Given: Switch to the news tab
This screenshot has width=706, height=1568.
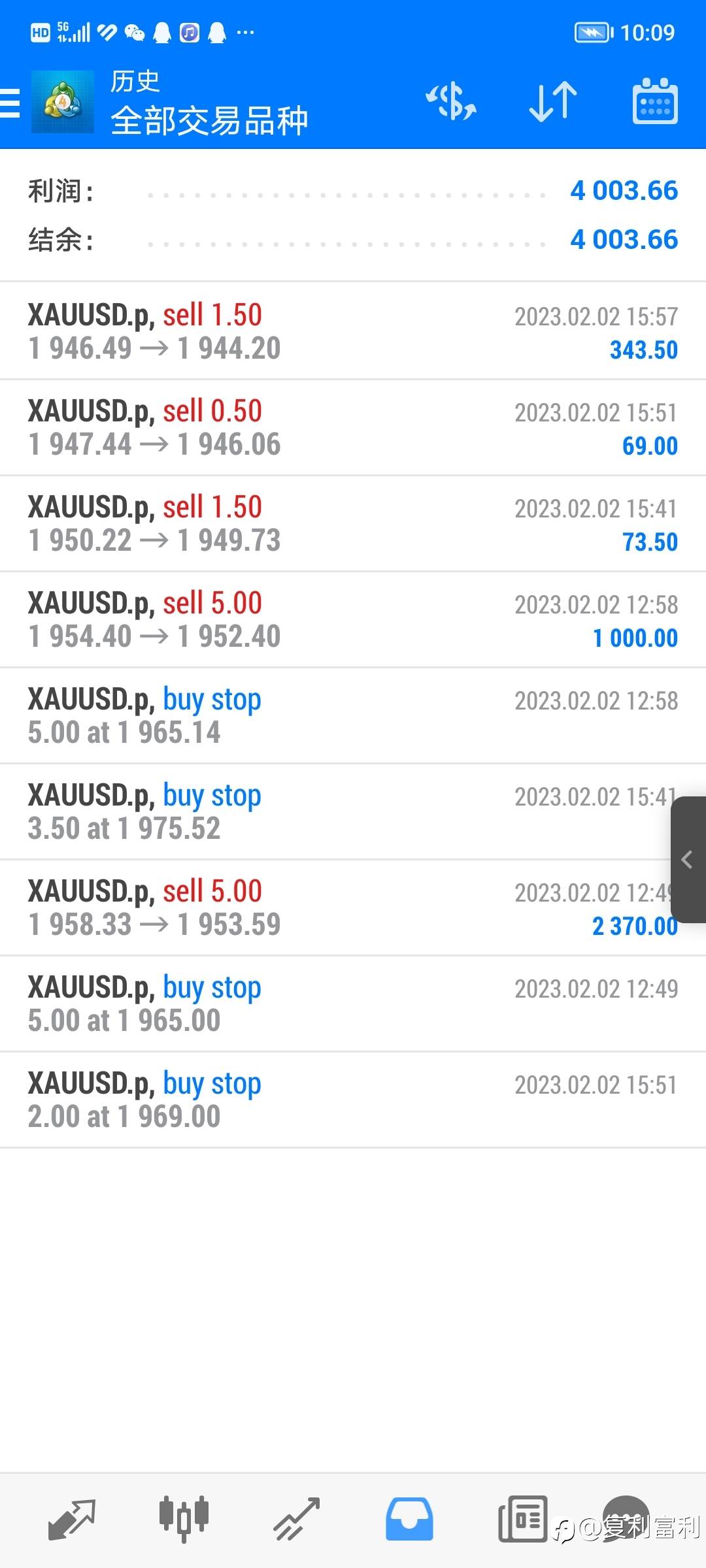Looking at the screenshot, I should click(x=522, y=1519).
